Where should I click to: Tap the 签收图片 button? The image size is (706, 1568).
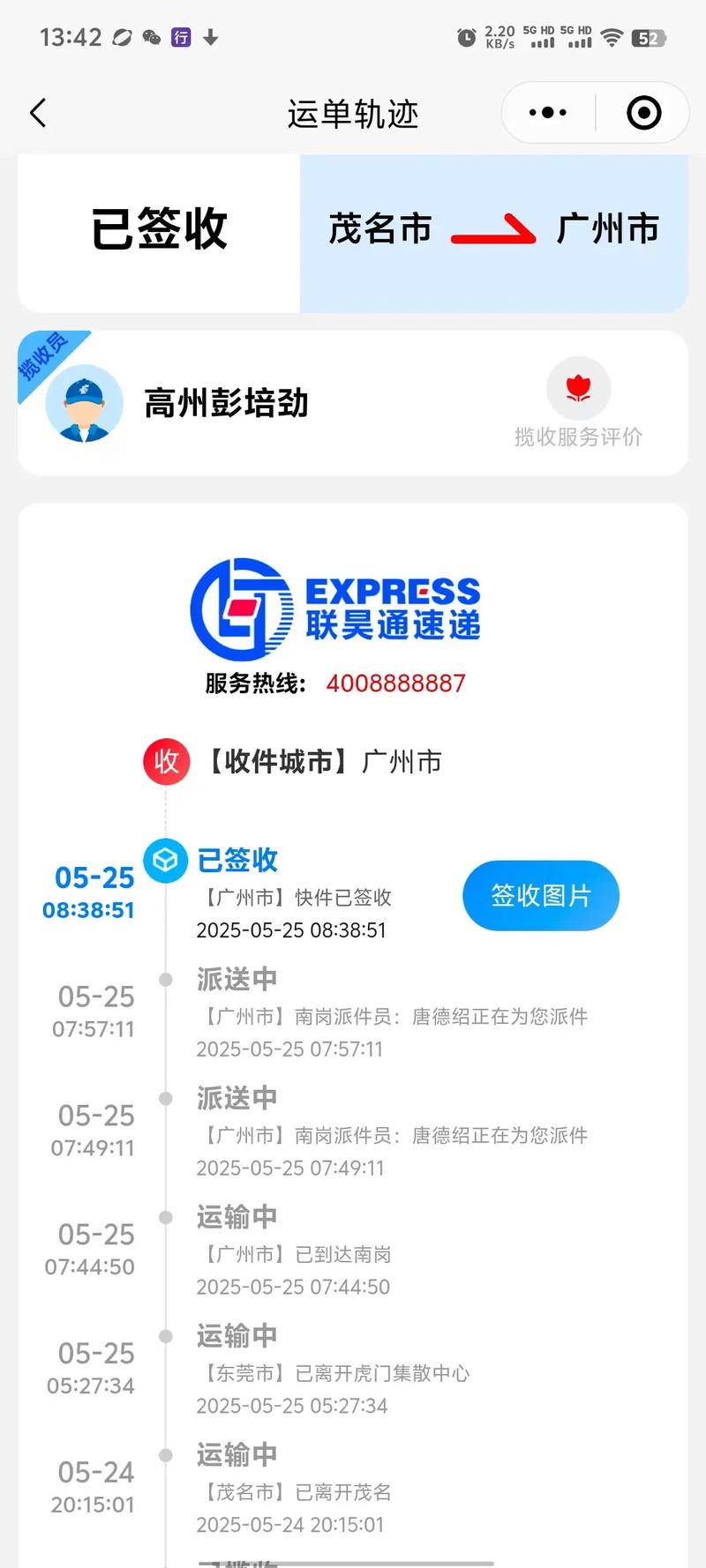(x=540, y=895)
